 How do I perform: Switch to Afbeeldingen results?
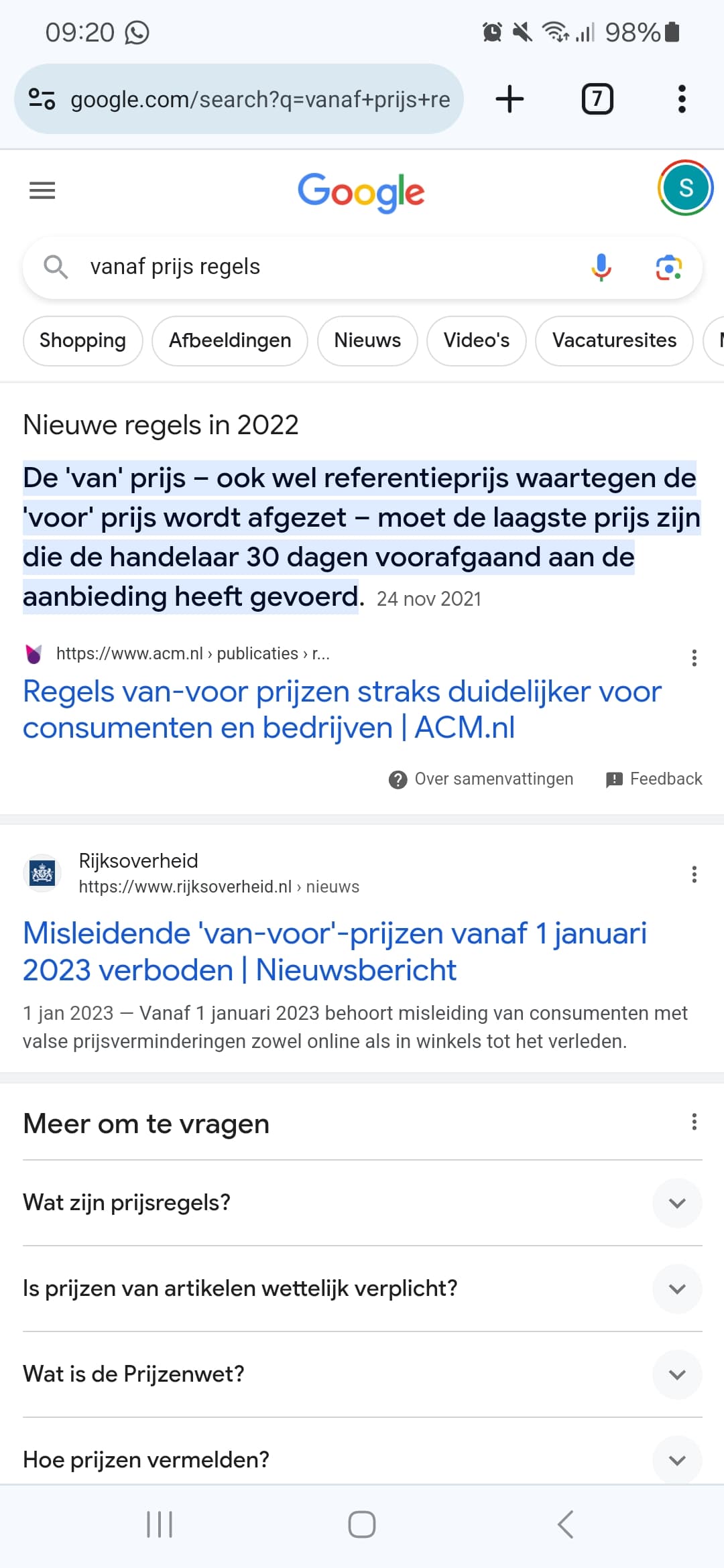pos(230,340)
